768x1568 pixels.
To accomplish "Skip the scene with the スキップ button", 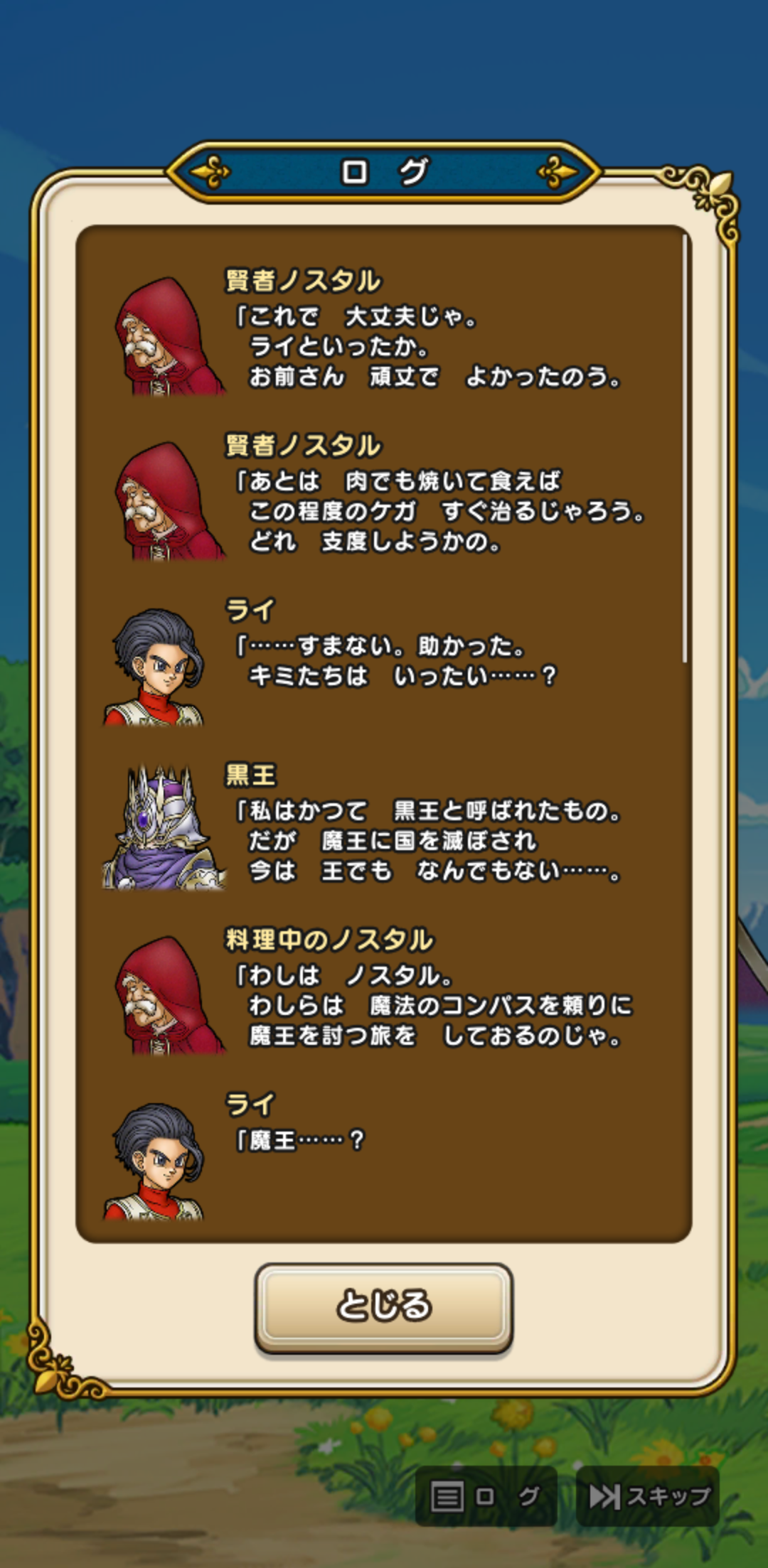I will [648, 1496].
